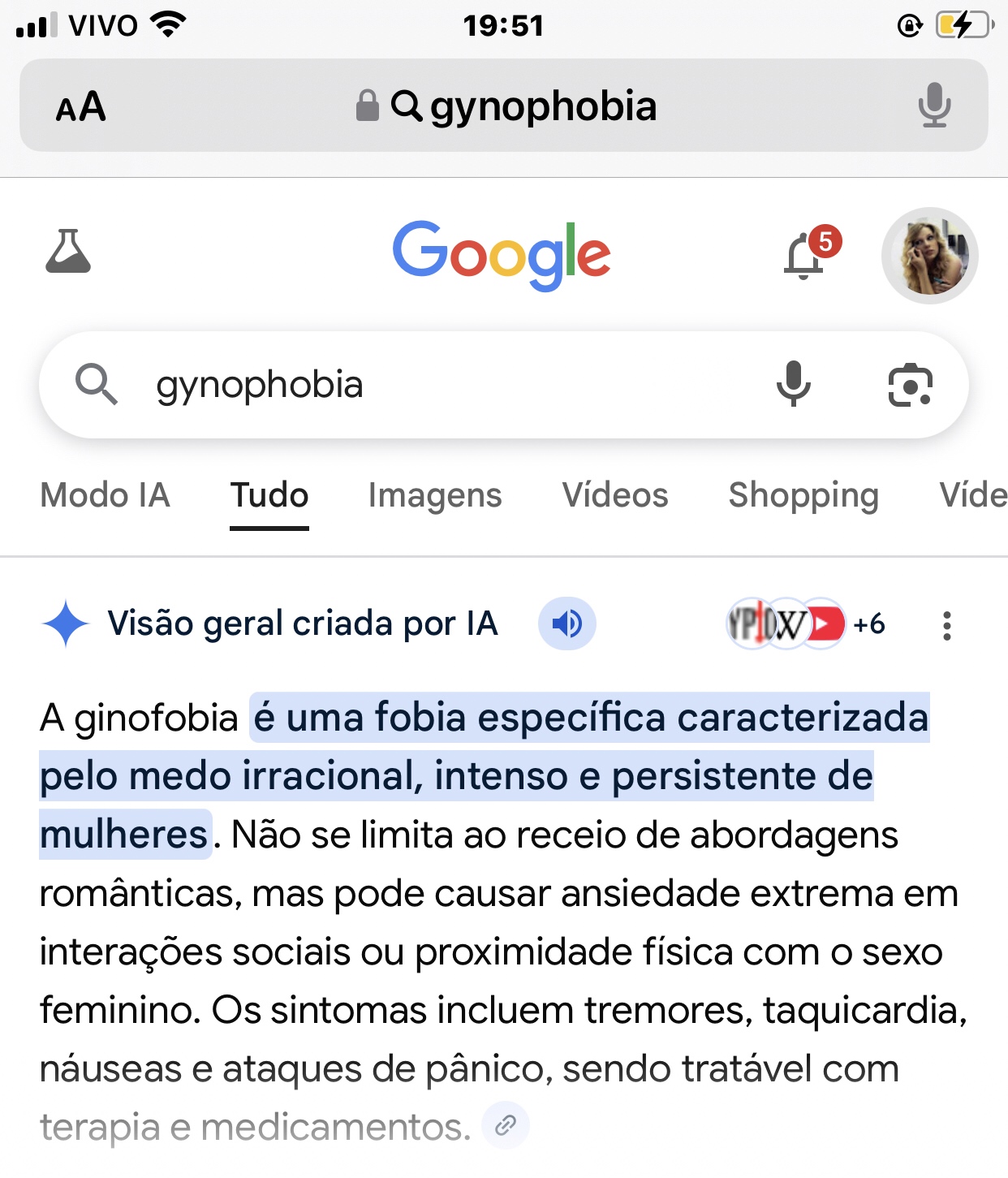Open the AI overview options menu
Viewport: 1008px width, 1178px height.
[946, 625]
